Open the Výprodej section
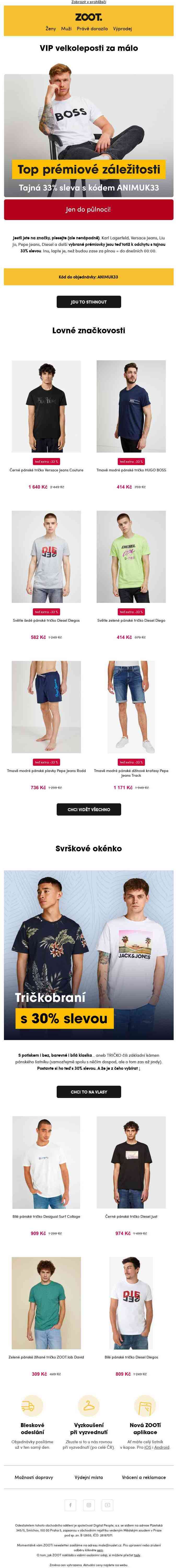This screenshot has height=1568, width=176. (122, 29)
